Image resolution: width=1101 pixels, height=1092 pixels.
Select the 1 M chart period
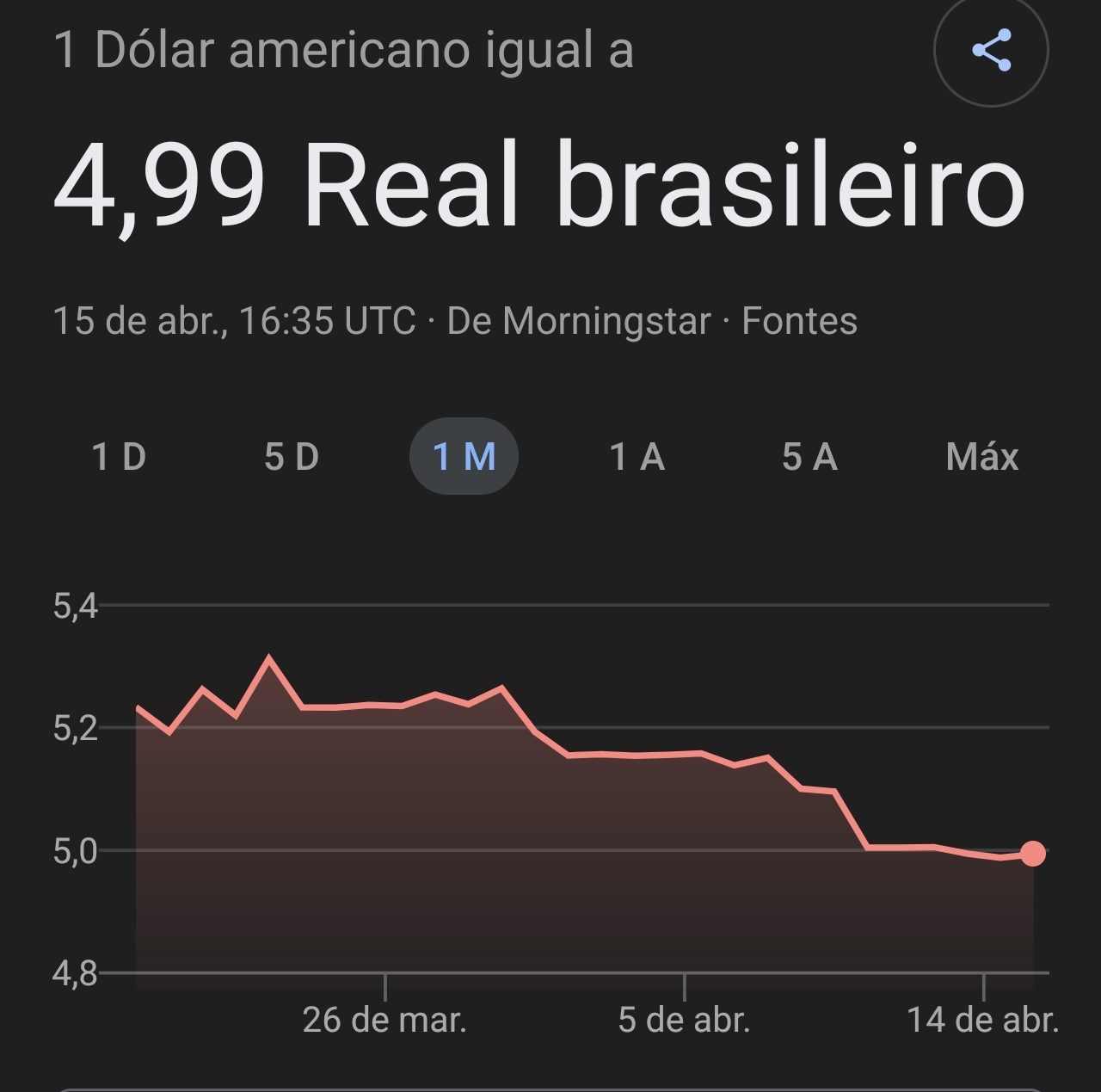click(x=464, y=456)
